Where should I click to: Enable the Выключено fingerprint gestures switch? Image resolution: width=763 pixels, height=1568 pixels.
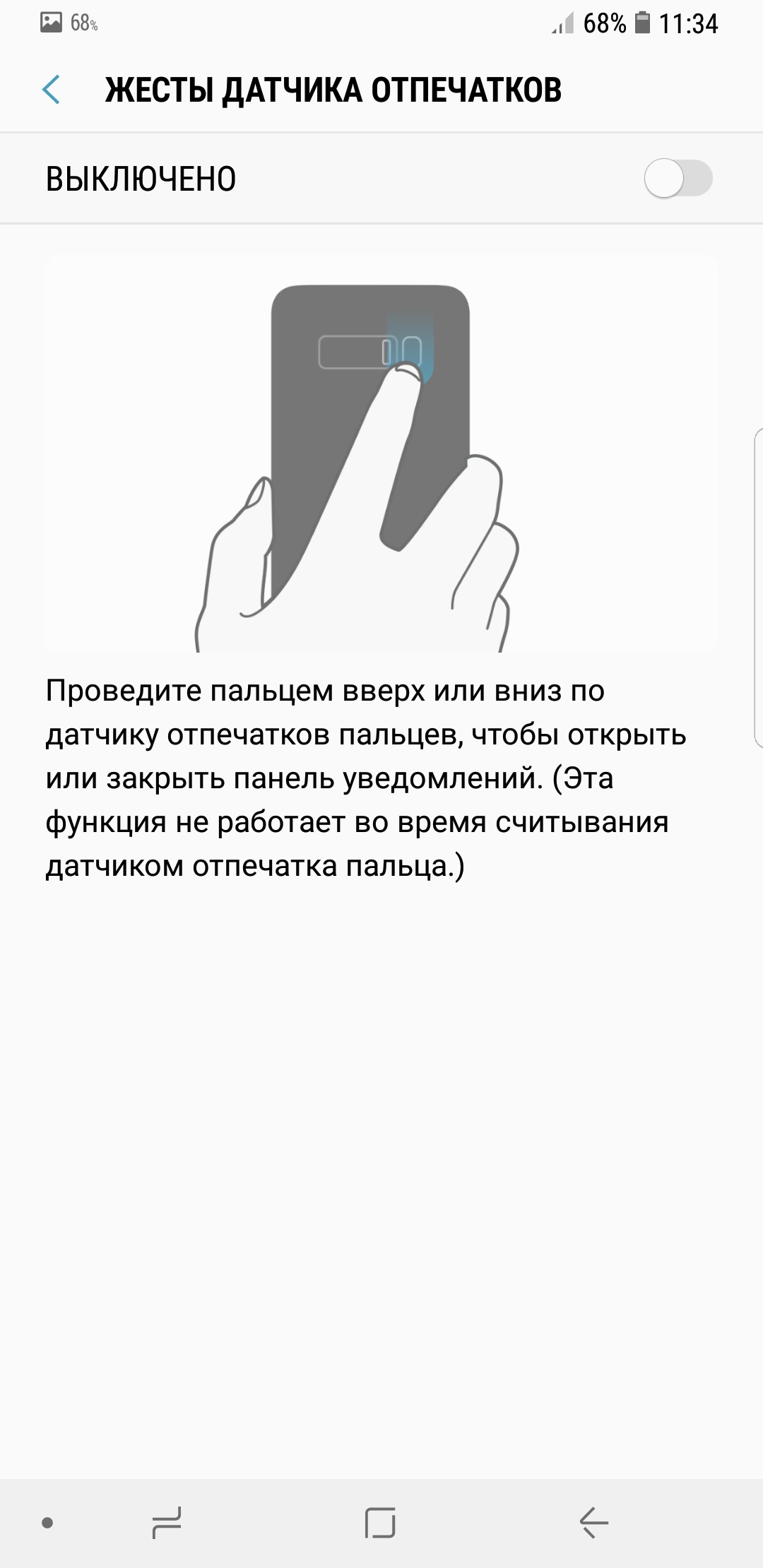pos(678,179)
